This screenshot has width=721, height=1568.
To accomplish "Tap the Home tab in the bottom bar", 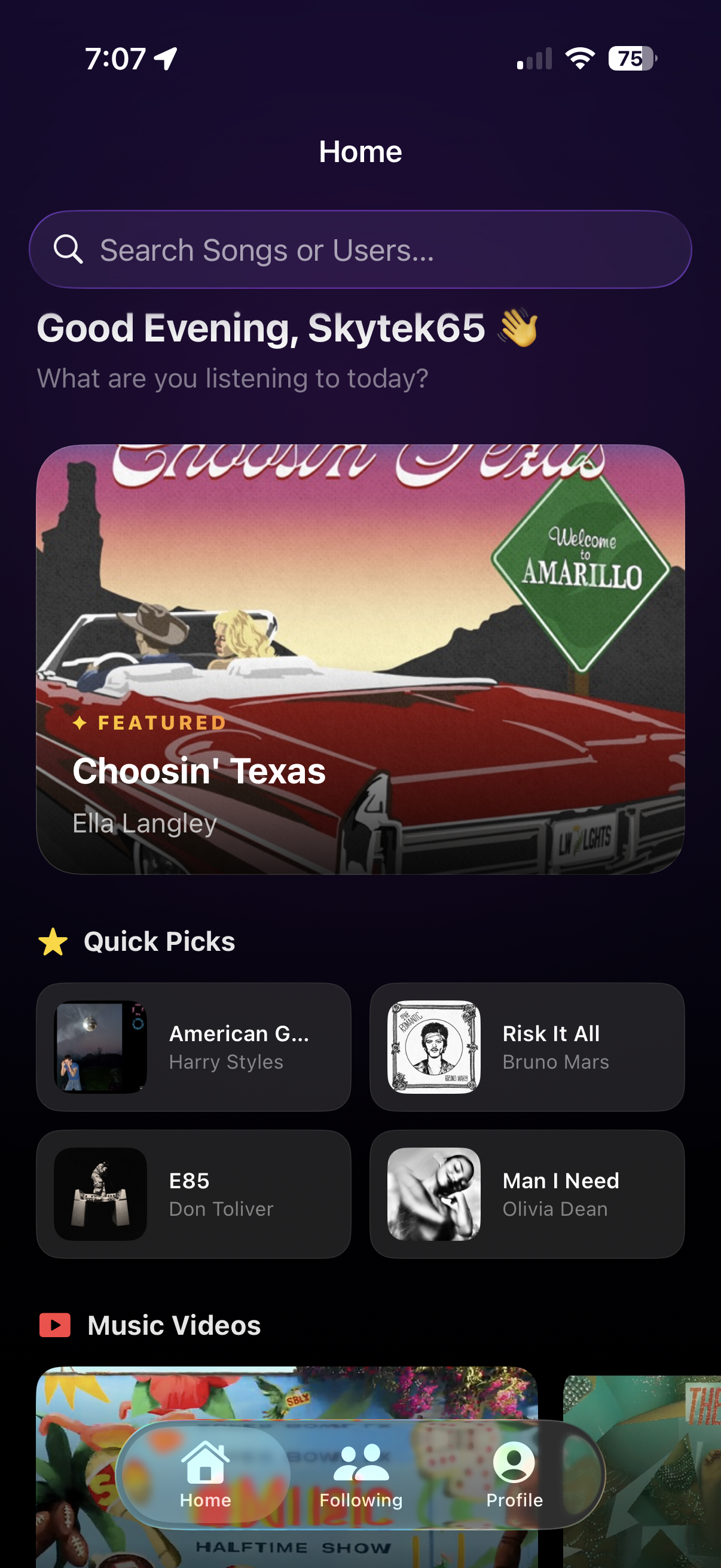I will (x=205, y=1474).
